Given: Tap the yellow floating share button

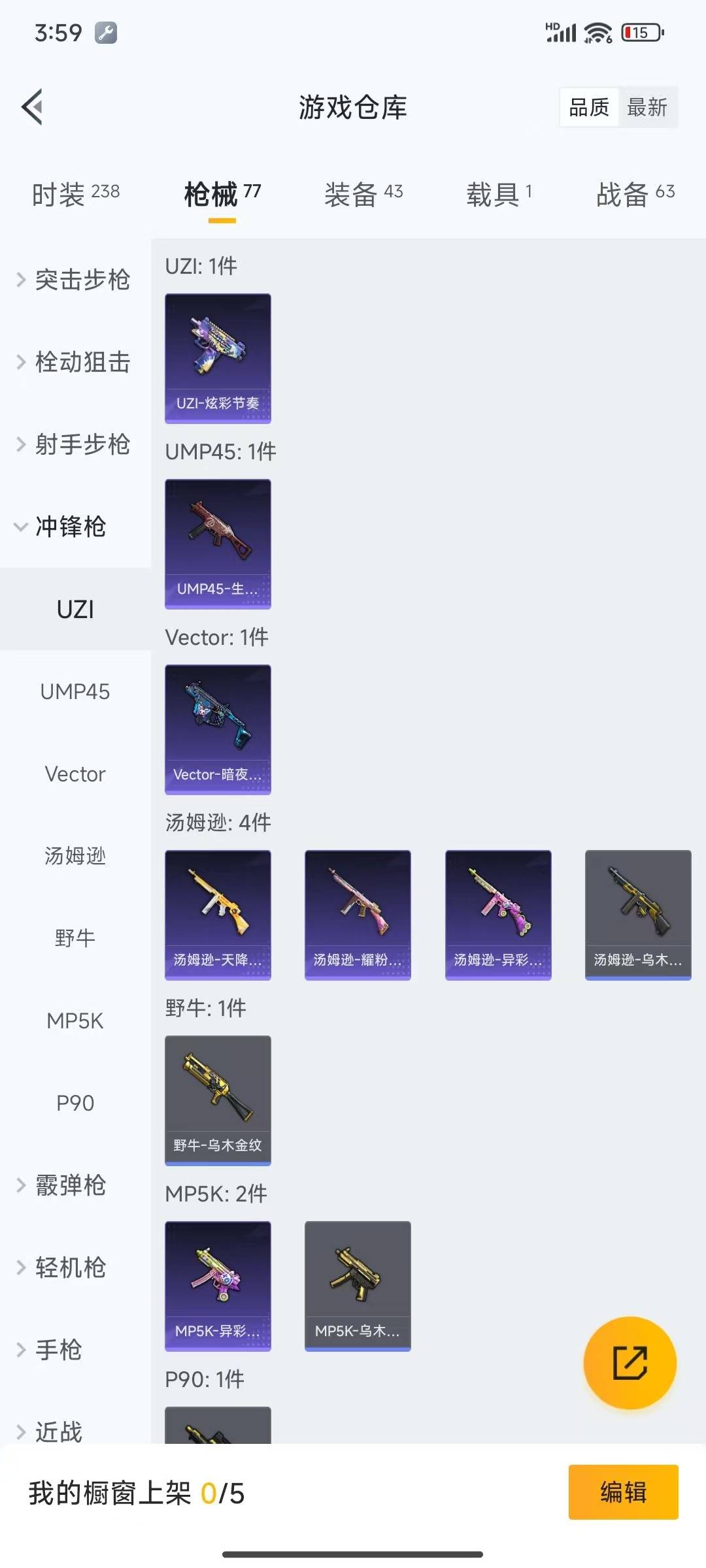Looking at the screenshot, I should (x=630, y=1363).
